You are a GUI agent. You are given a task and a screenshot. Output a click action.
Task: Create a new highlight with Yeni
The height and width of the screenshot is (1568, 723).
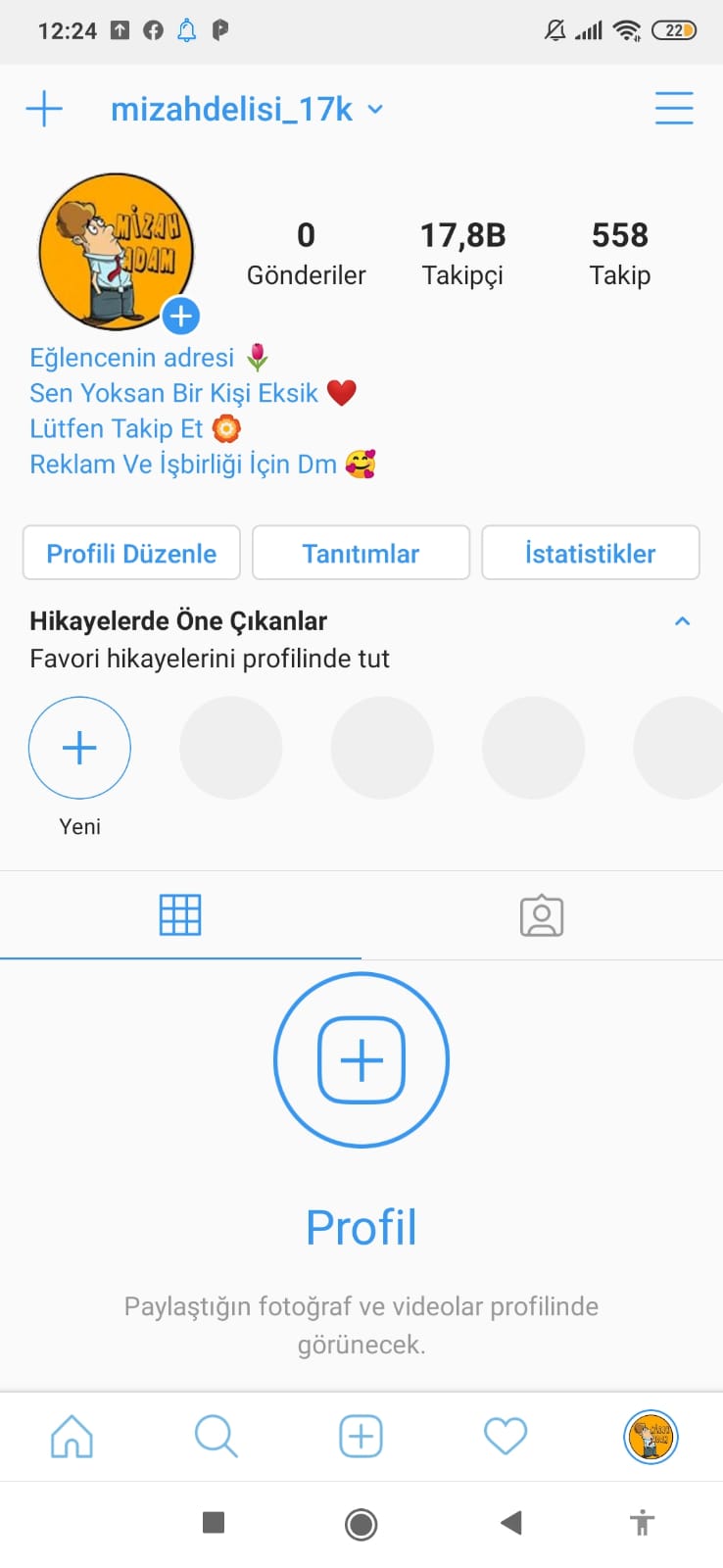[79, 748]
